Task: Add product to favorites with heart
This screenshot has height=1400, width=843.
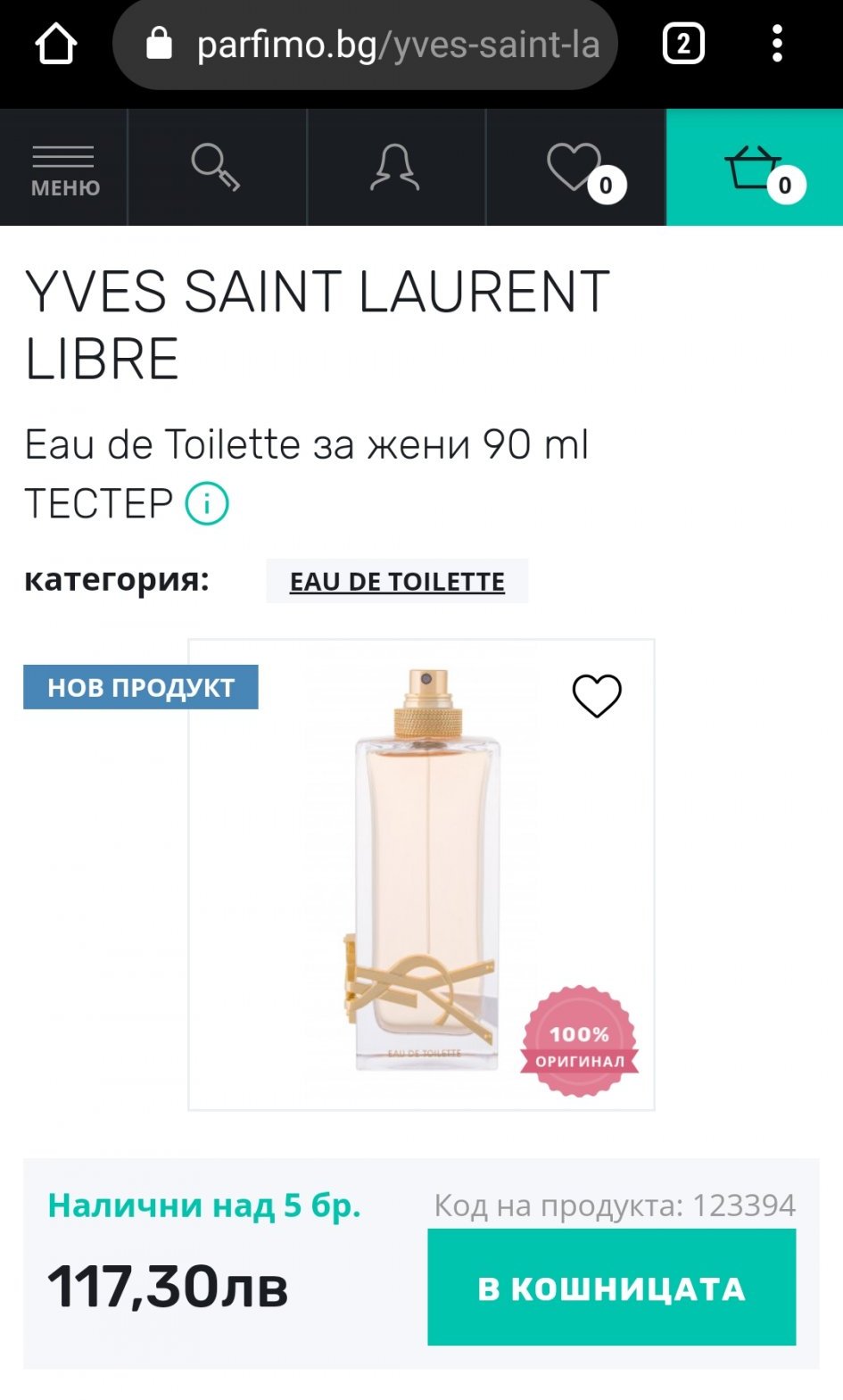Action: point(596,696)
